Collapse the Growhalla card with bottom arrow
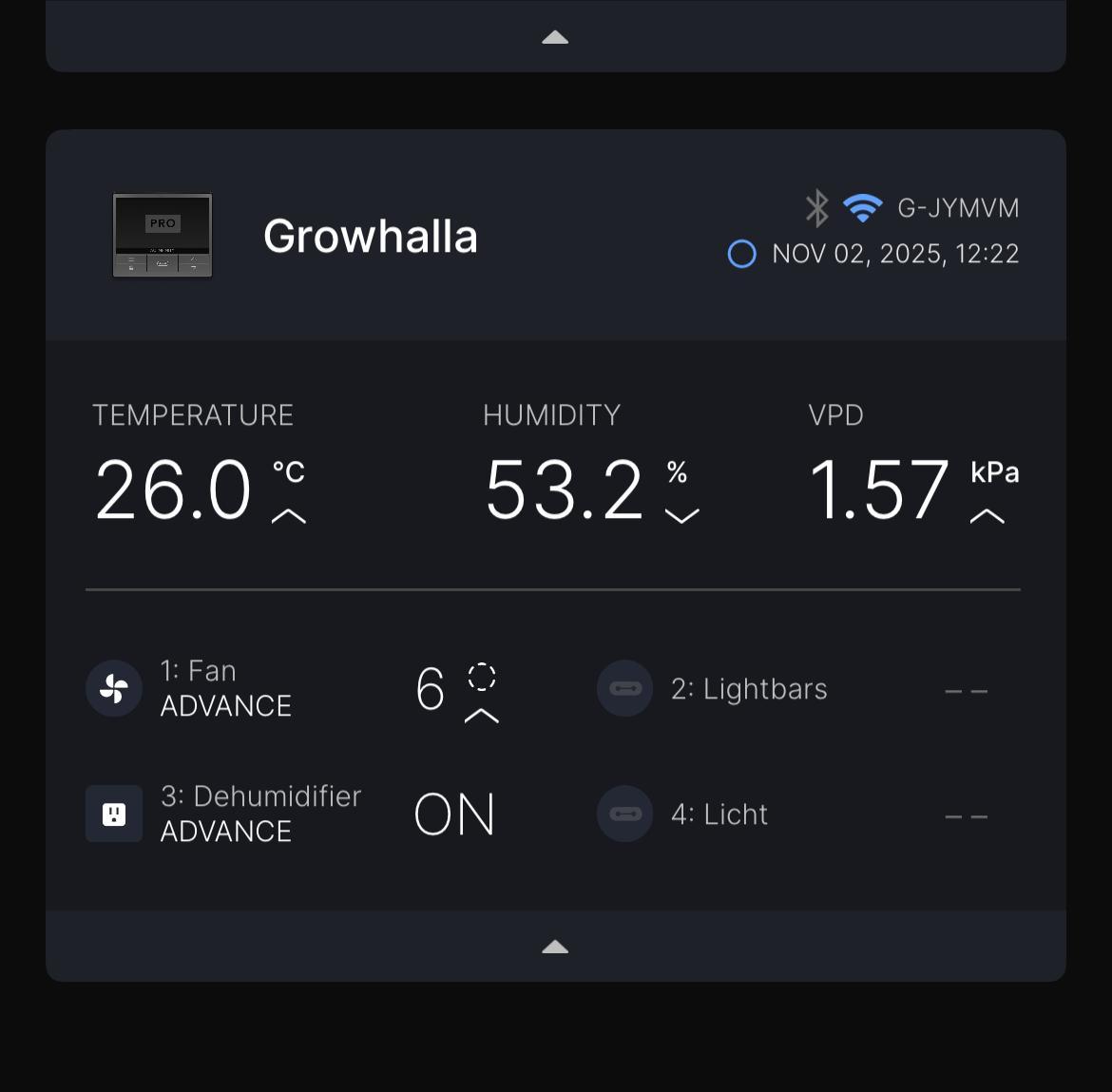 (555, 947)
